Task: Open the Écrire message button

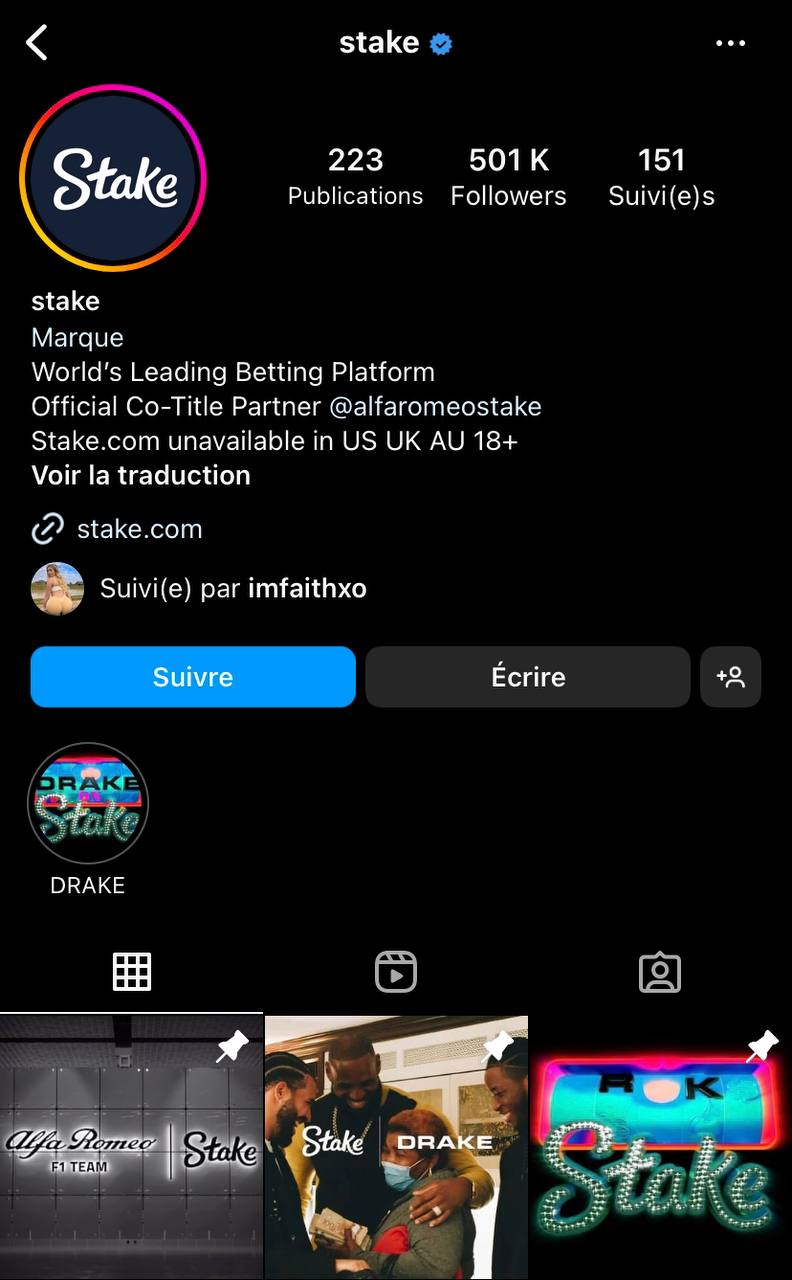Action: [x=527, y=677]
